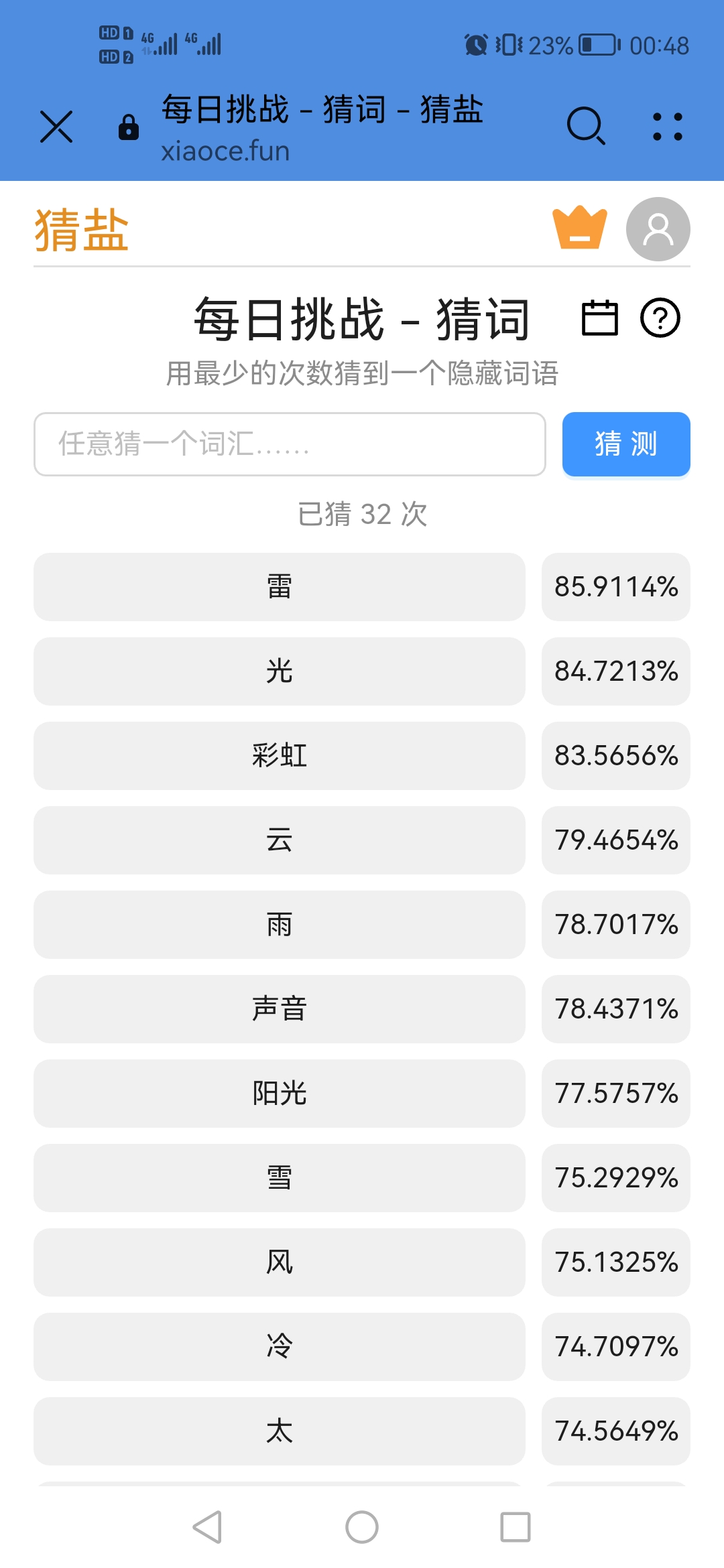Open the browser search icon

[x=585, y=126]
